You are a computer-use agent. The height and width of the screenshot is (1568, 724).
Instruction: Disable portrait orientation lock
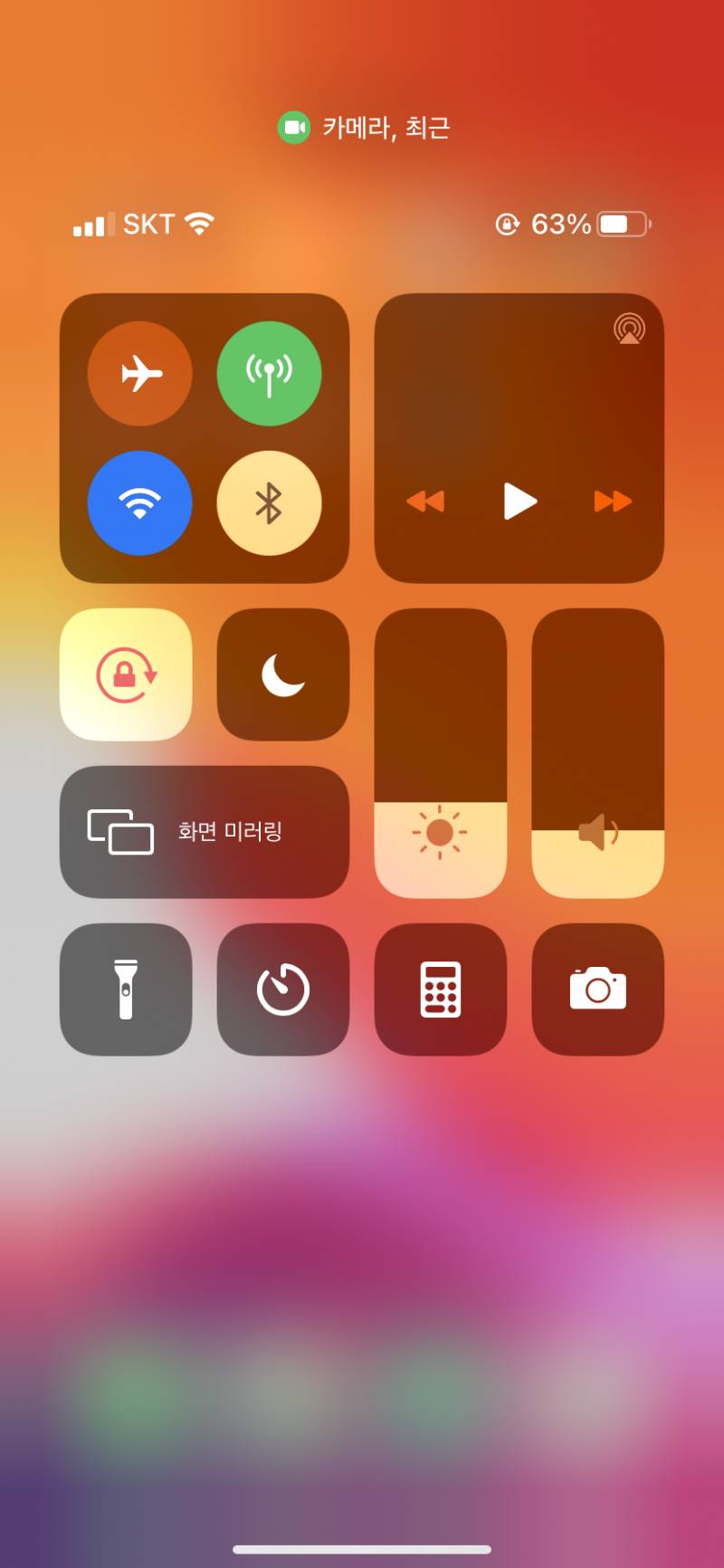point(126,674)
